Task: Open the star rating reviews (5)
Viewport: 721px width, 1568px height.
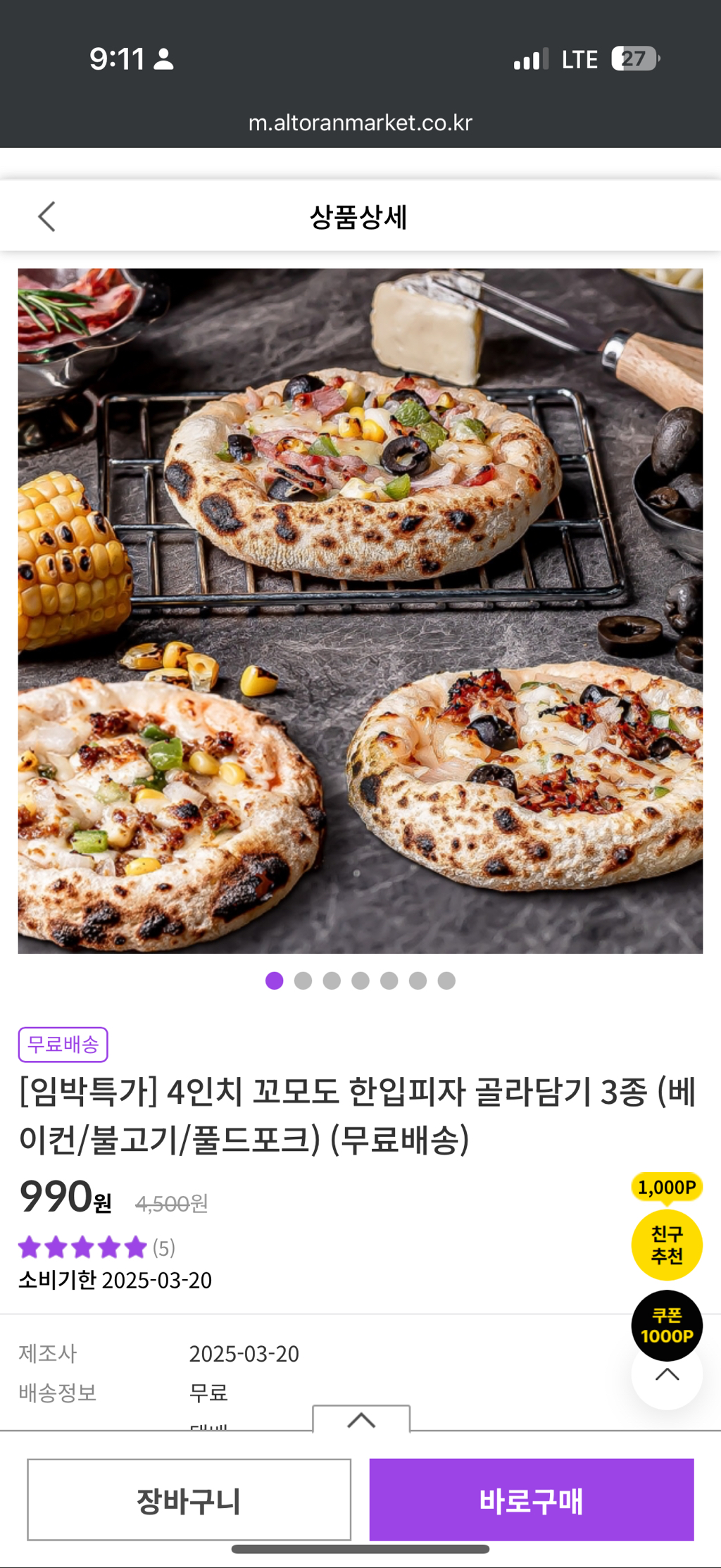Action: tap(96, 1247)
